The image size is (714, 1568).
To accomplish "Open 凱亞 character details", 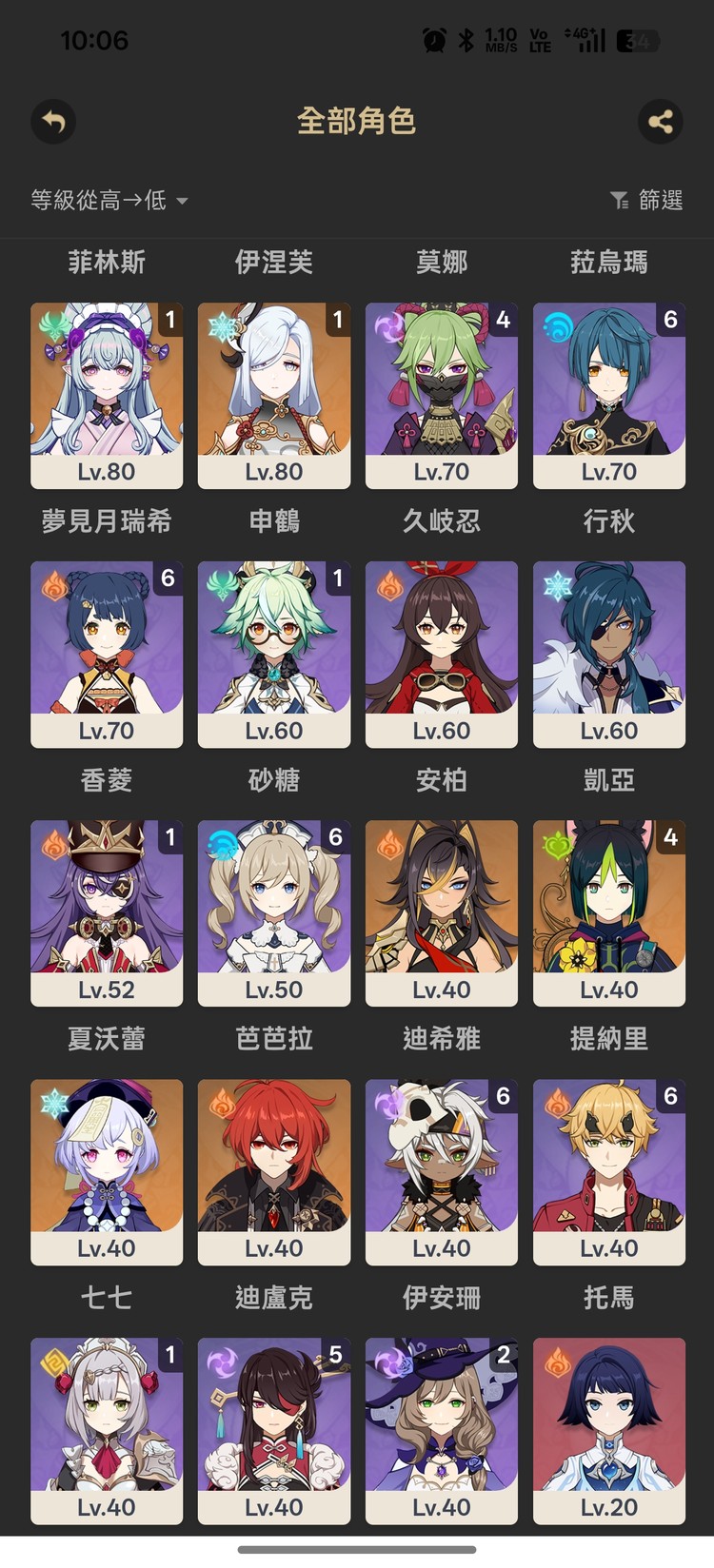I will (609, 654).
